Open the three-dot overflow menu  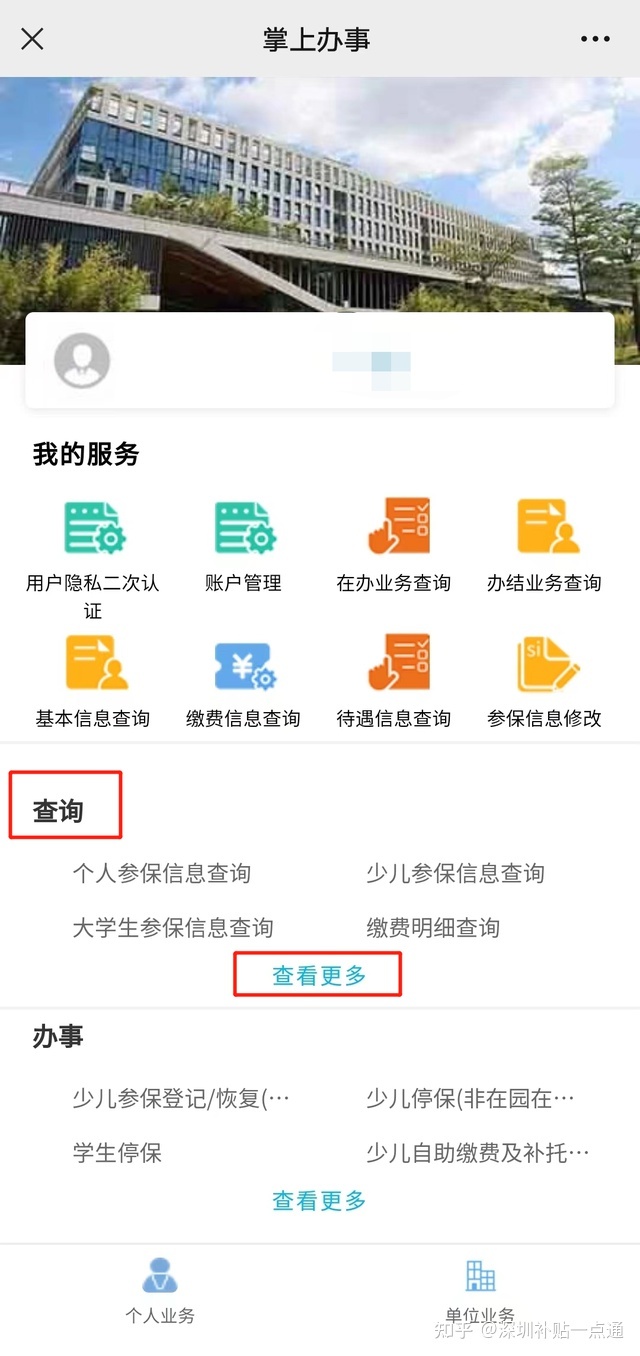595,39
